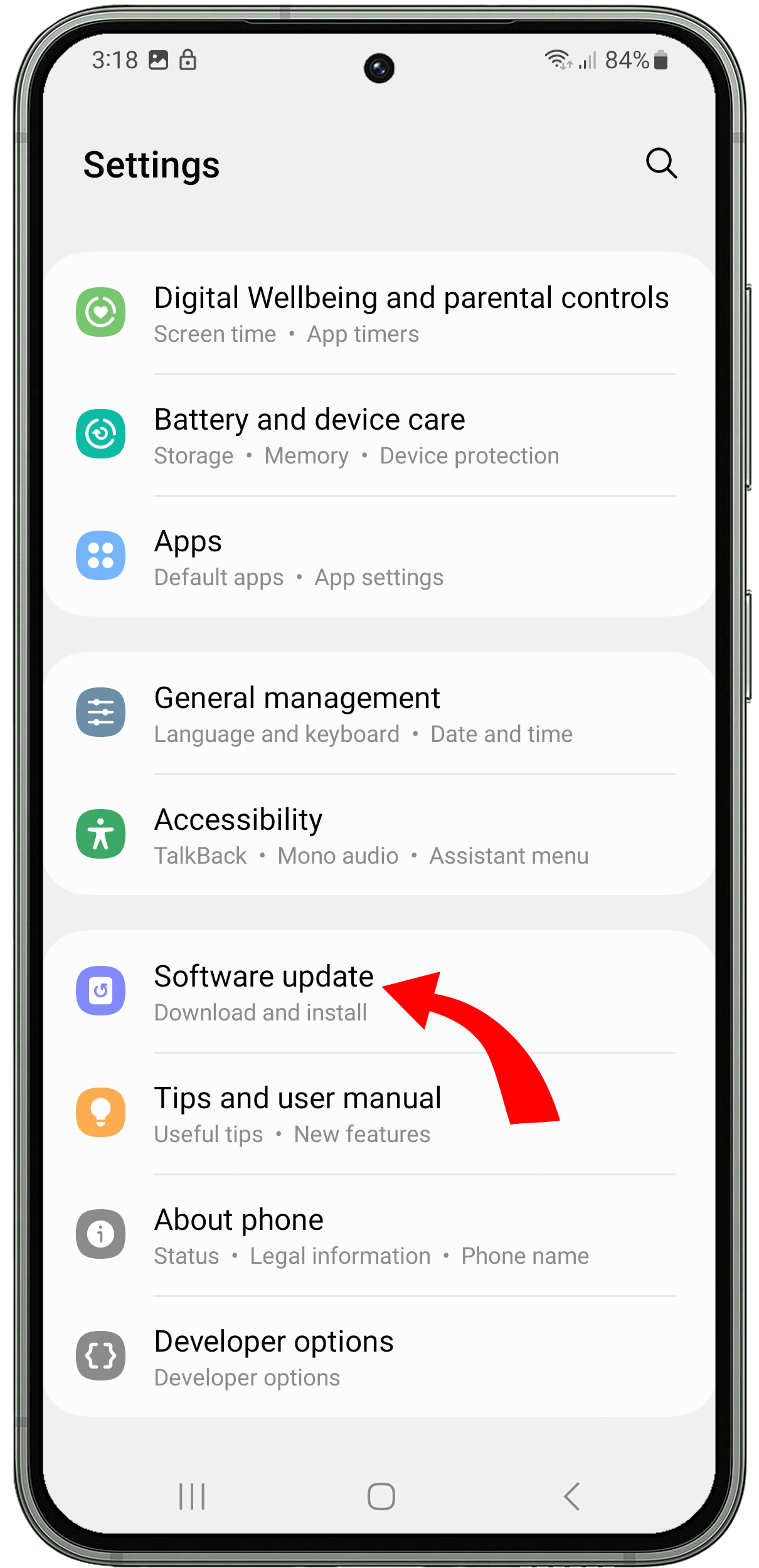This screenshot has width=759, height=1568.
Task: Open the settings search icon
Action: pyautogui.click(x=661, y=164)
